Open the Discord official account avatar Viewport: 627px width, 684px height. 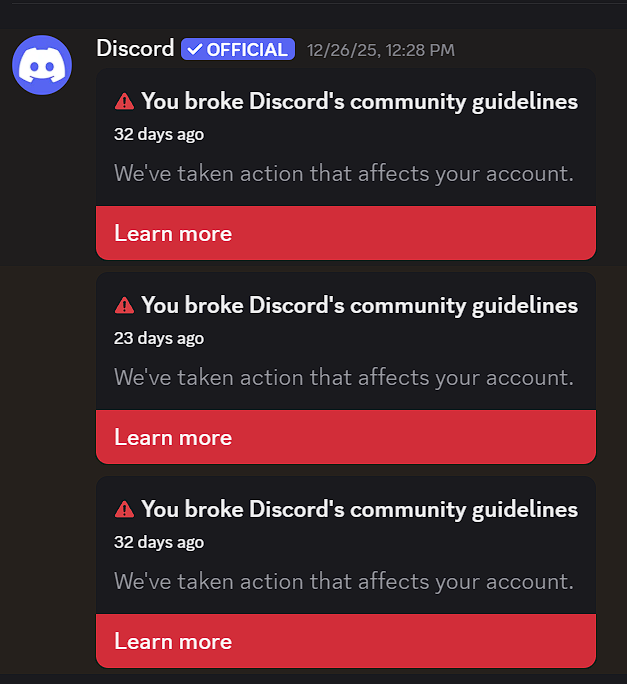(x=42, y=65)
